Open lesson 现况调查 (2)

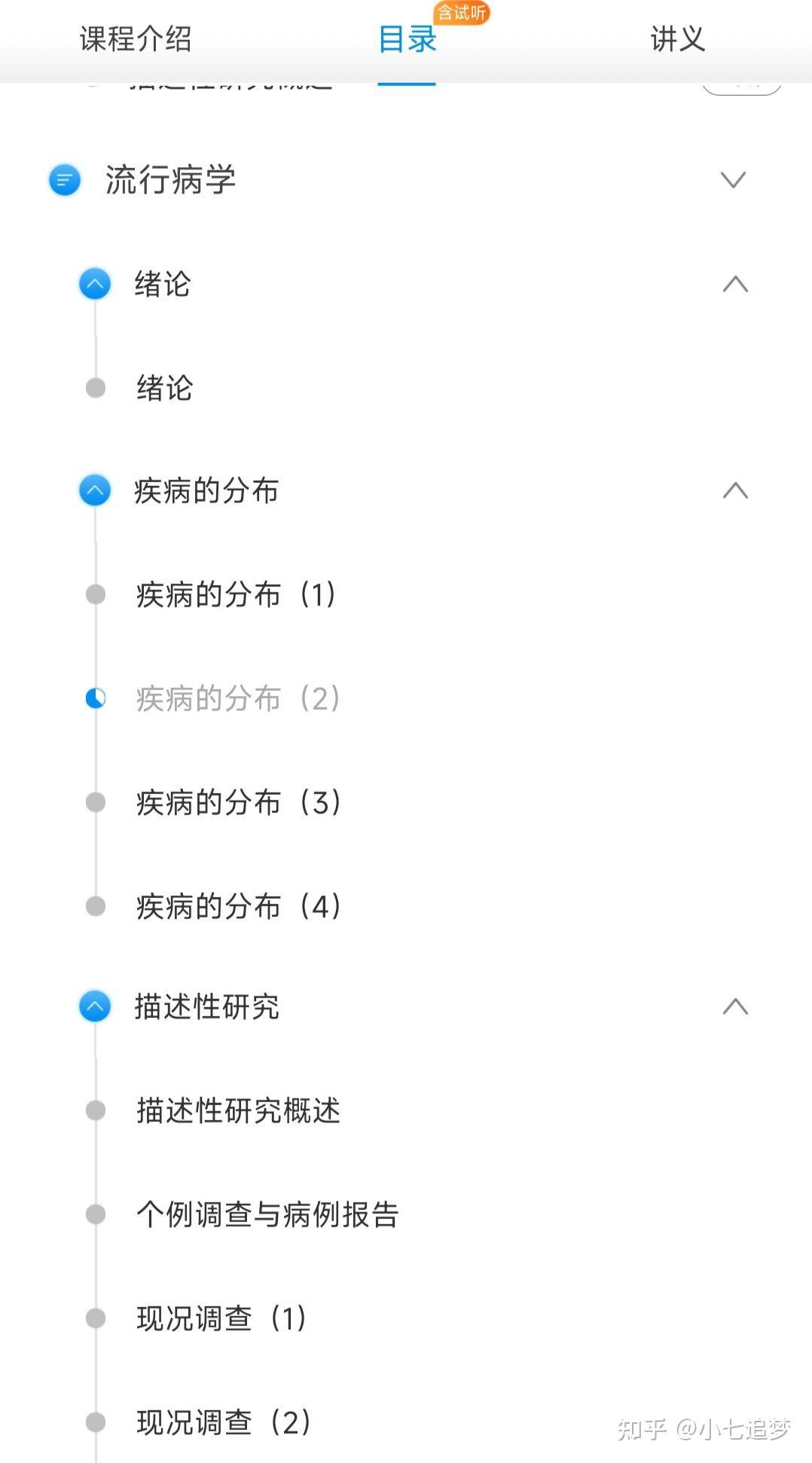pos(223,1423)
